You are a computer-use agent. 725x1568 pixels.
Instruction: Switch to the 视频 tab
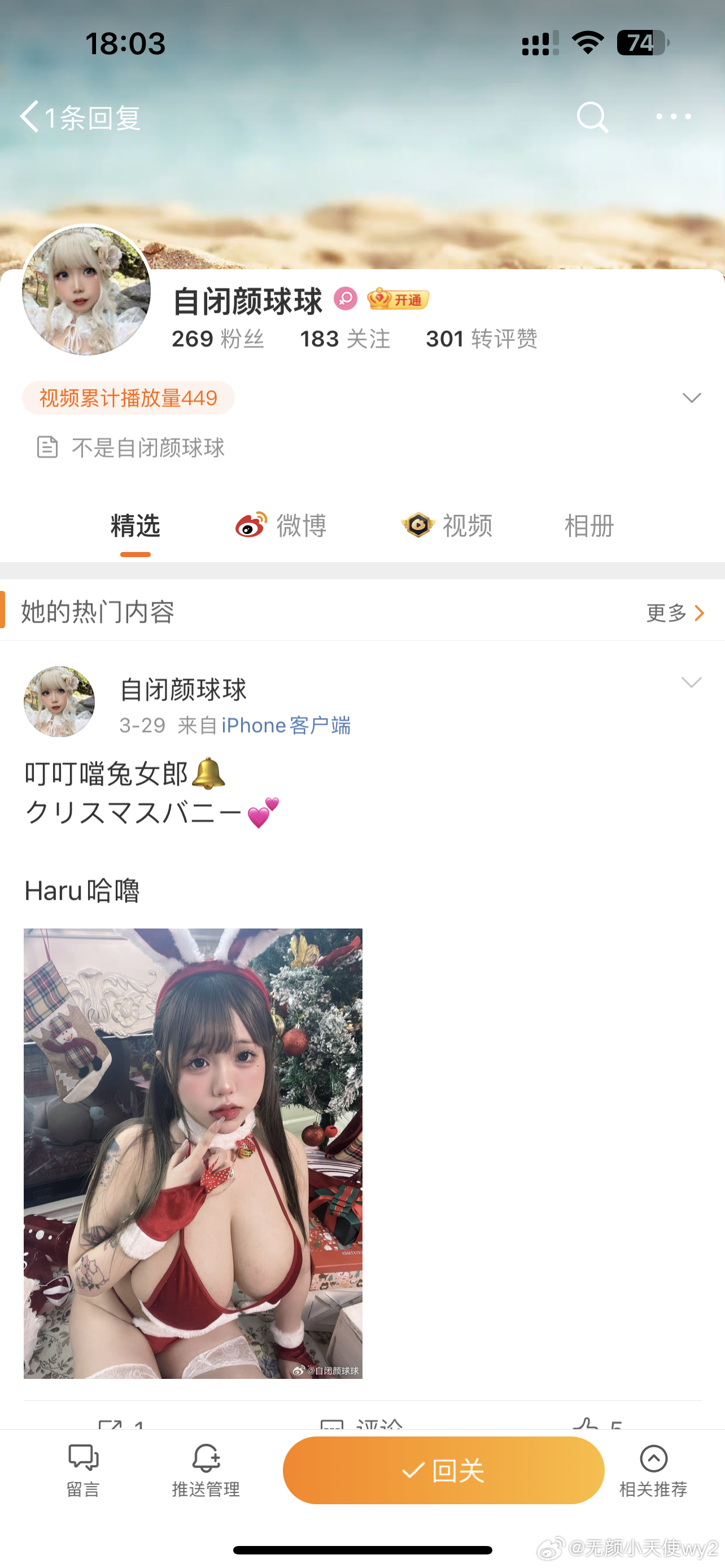click(447, 526)
